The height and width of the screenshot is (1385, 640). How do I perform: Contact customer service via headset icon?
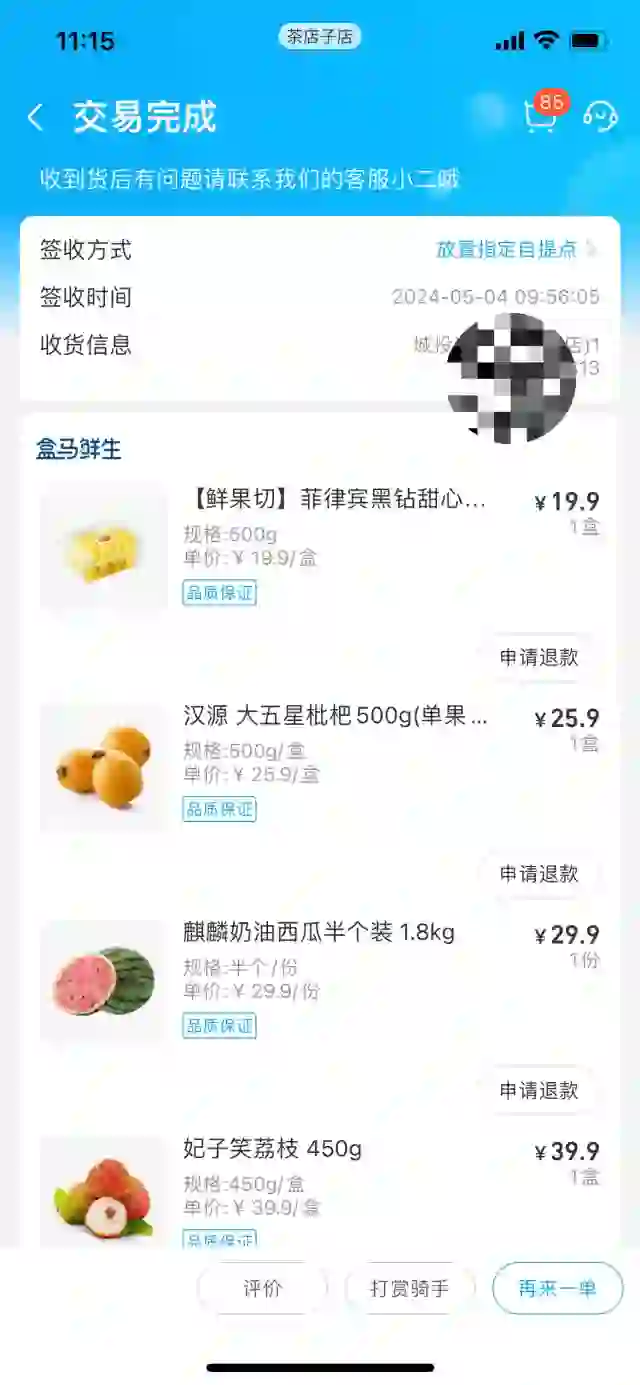(x=600, y=116)
